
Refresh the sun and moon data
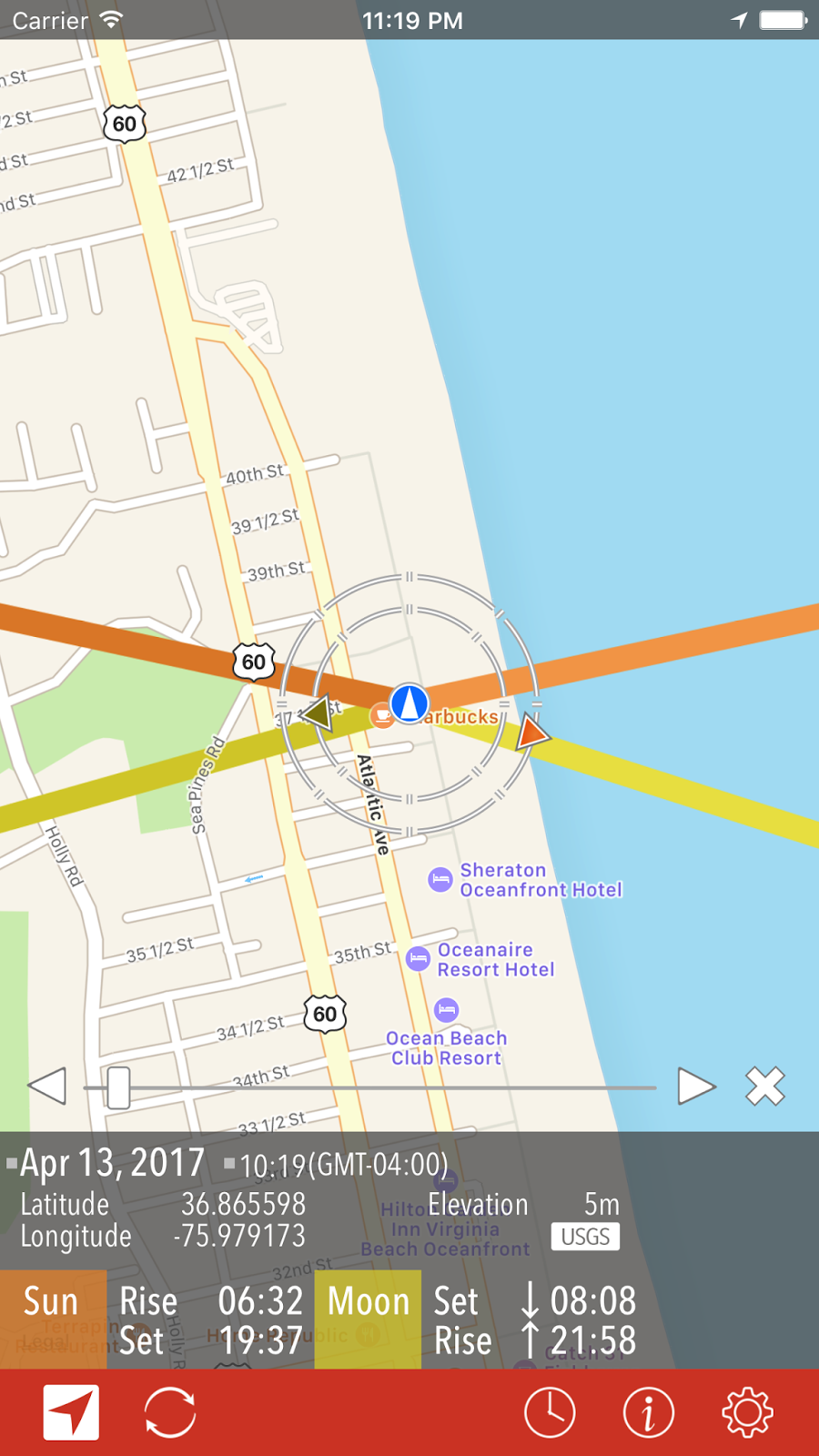(x=170, y=1413)
